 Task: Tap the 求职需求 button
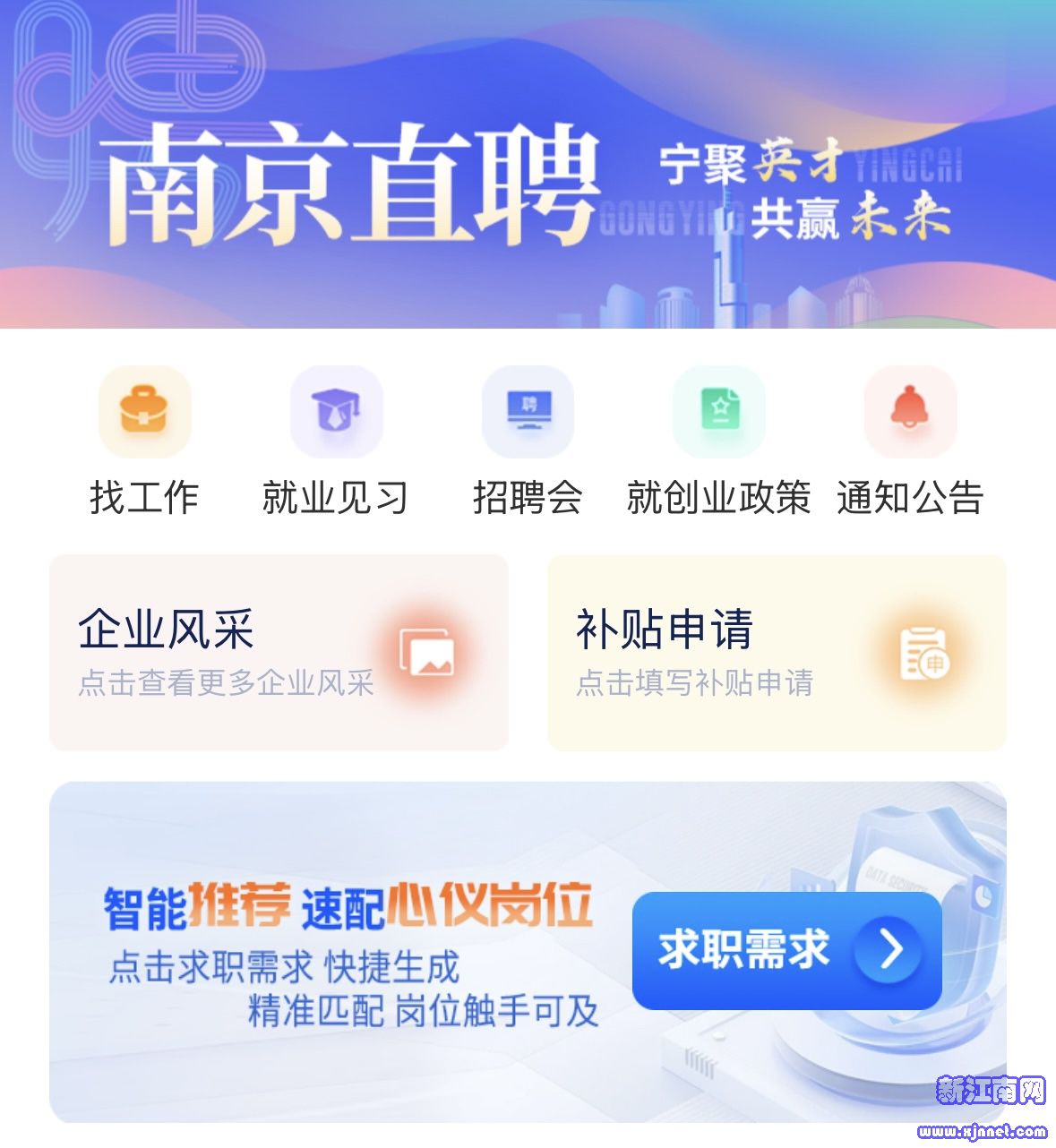(x=786, y=950)
